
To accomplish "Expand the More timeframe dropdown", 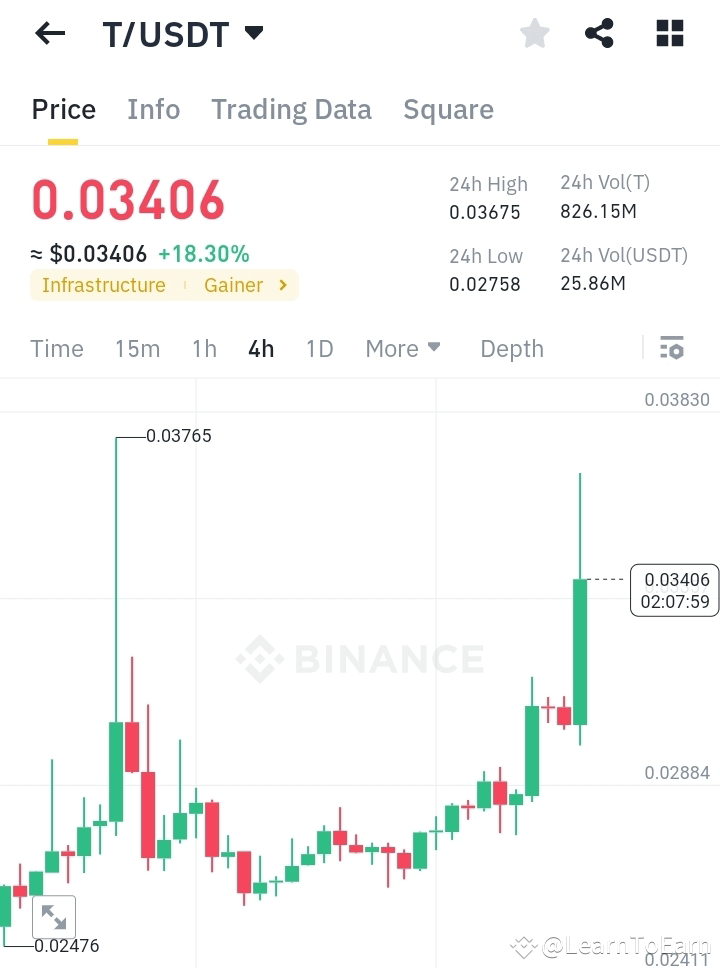I will pos(402,348).
